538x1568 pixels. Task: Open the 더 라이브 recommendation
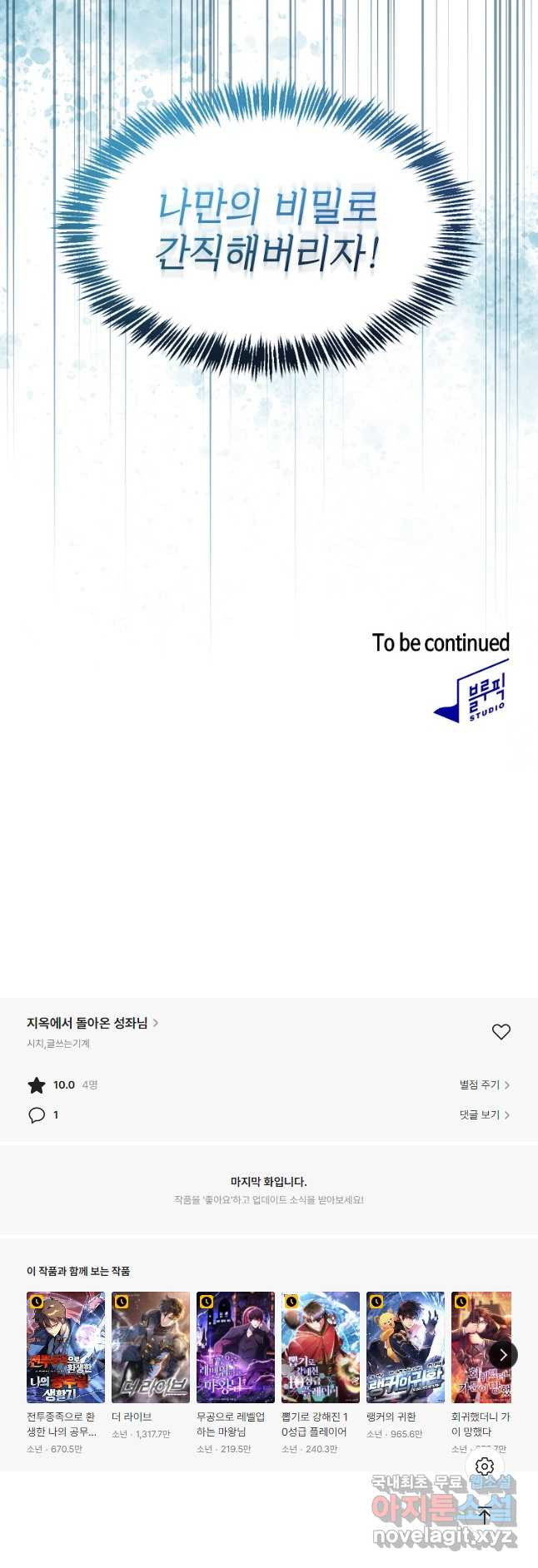[x=151, y=1347]
